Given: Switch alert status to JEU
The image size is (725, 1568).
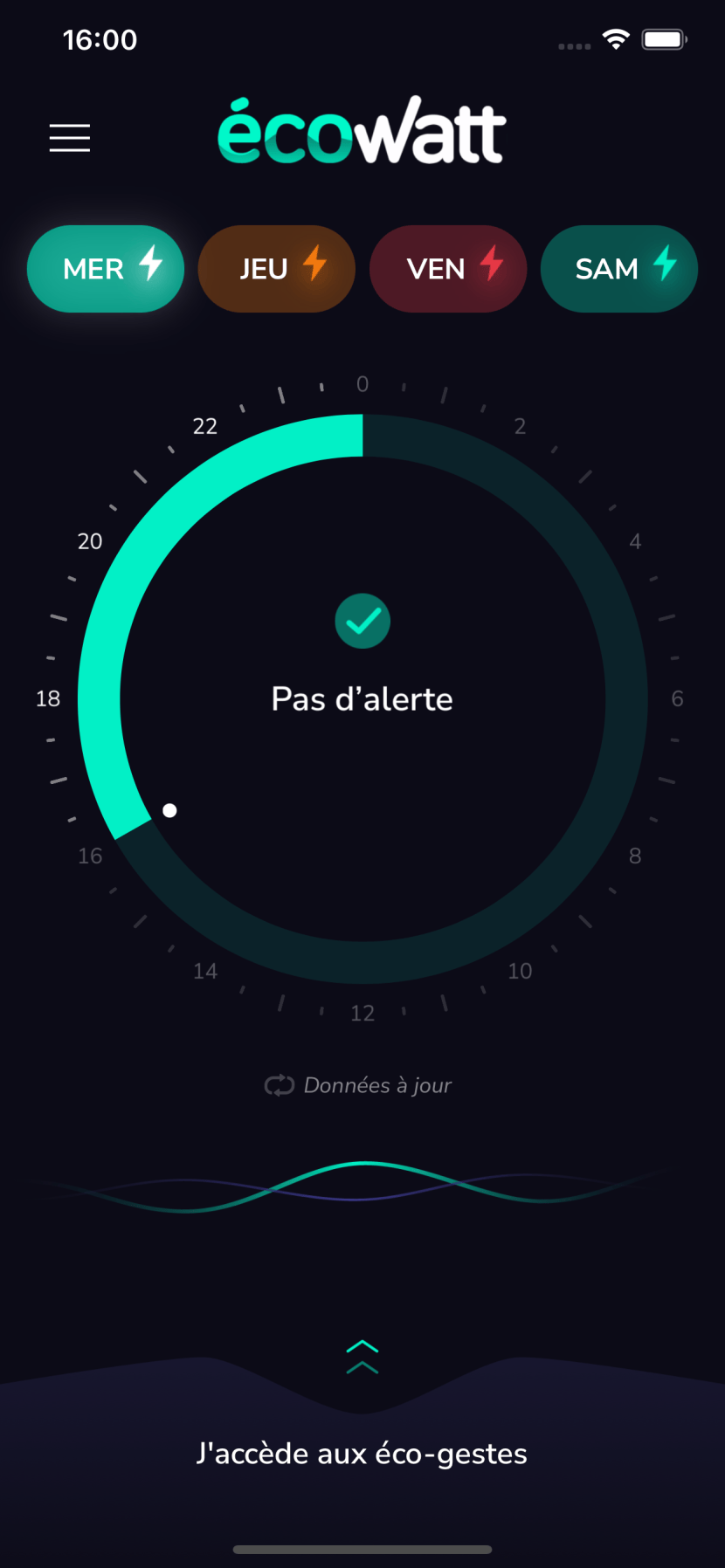Looking at the screenshot, I should 276,268.
